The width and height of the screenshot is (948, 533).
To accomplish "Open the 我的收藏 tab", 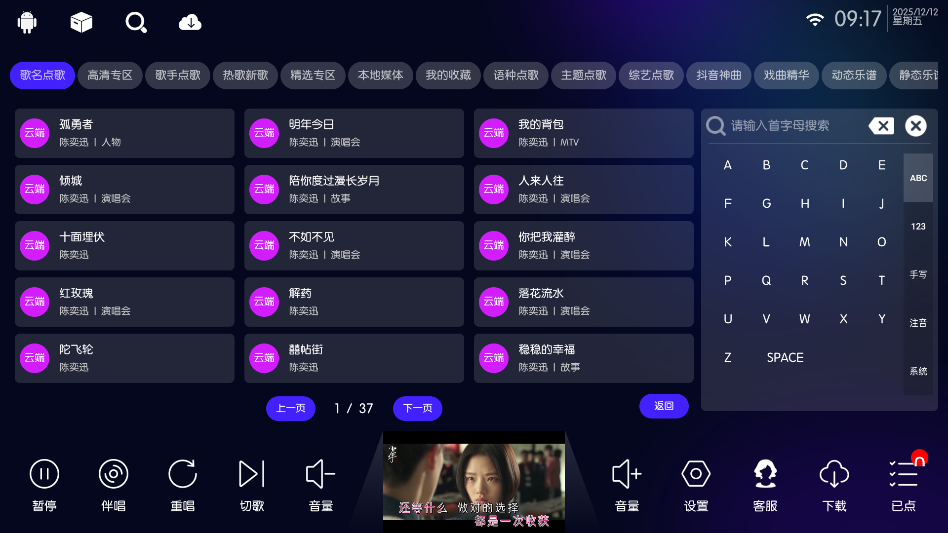I will click(x=448, y=75).
